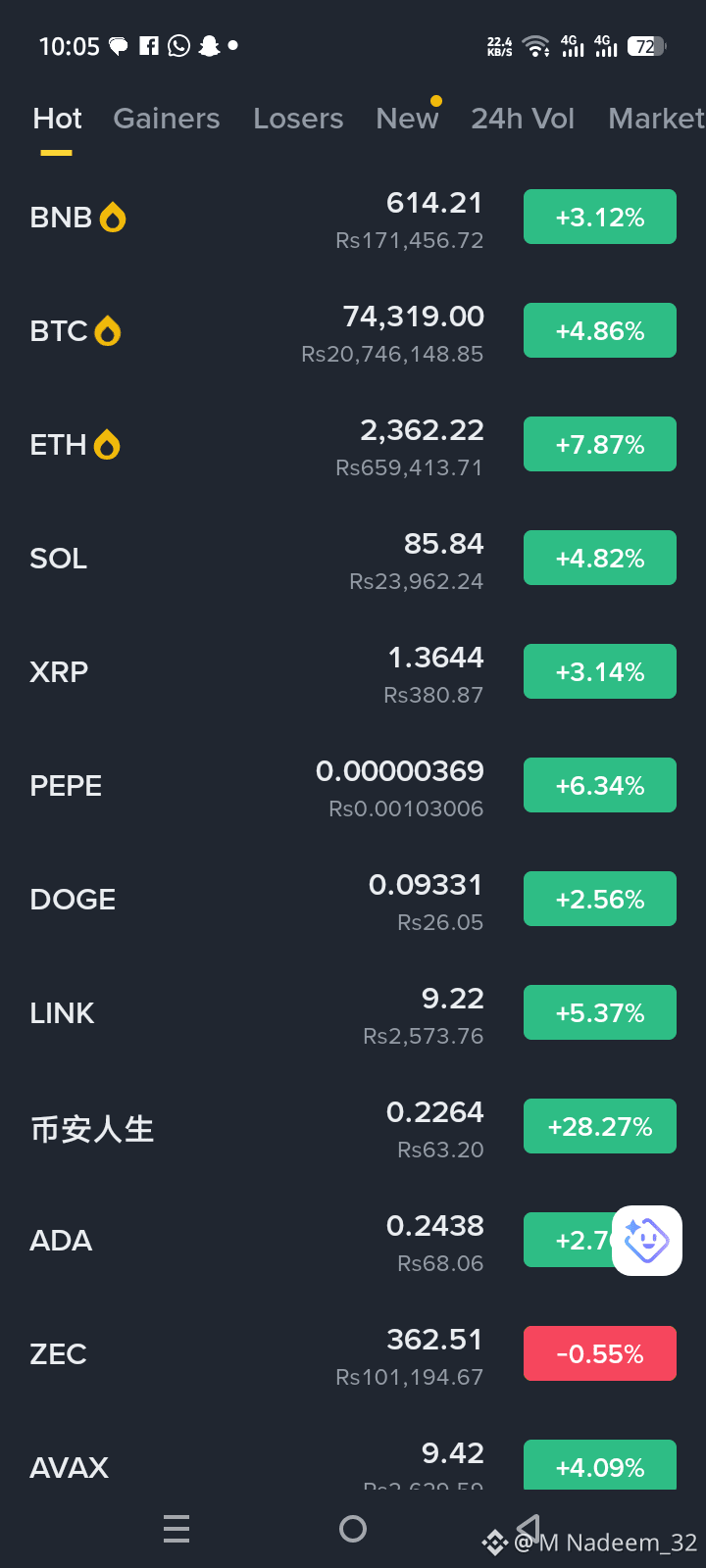
Task: Open the system recent apps menu
Action: (176, 1529)
